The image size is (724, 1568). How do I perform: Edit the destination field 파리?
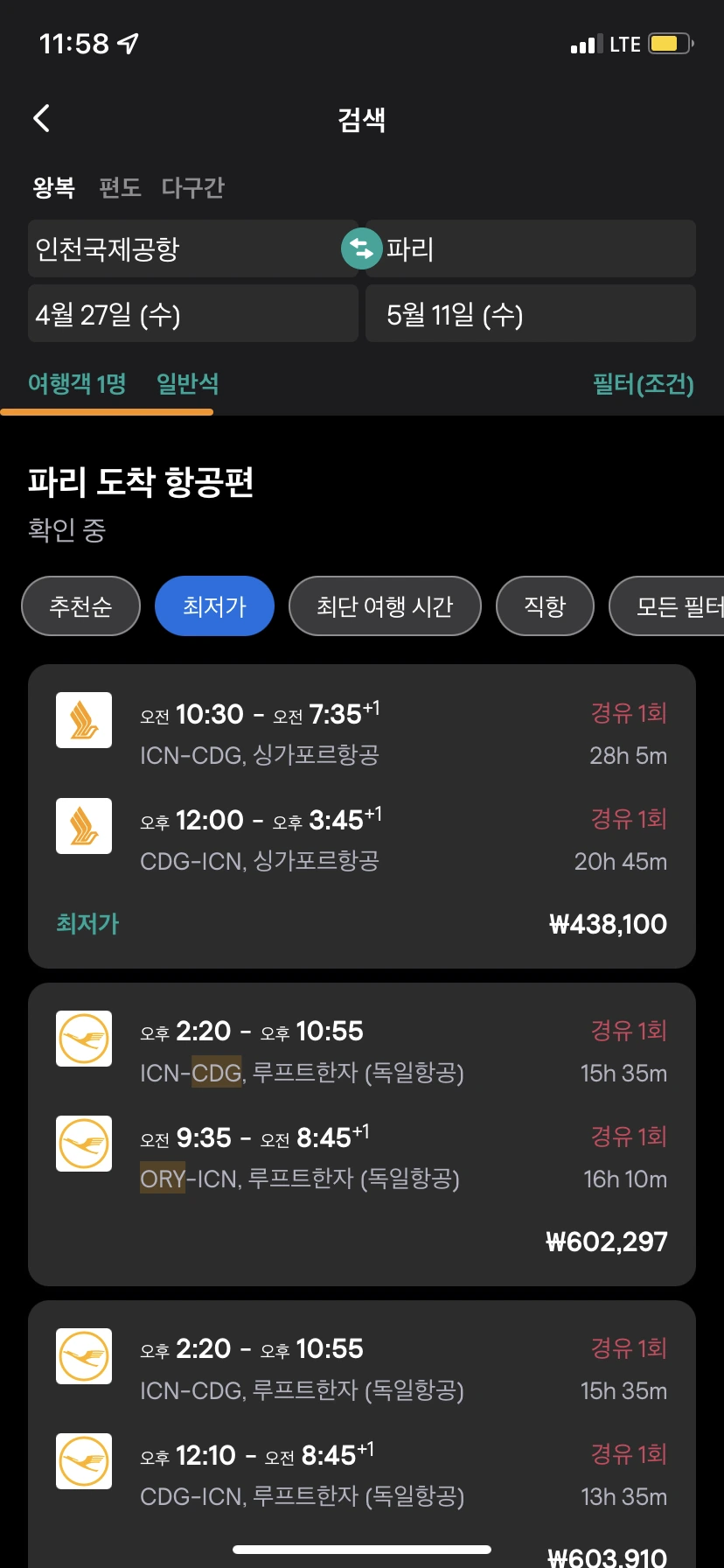[531, 249]
